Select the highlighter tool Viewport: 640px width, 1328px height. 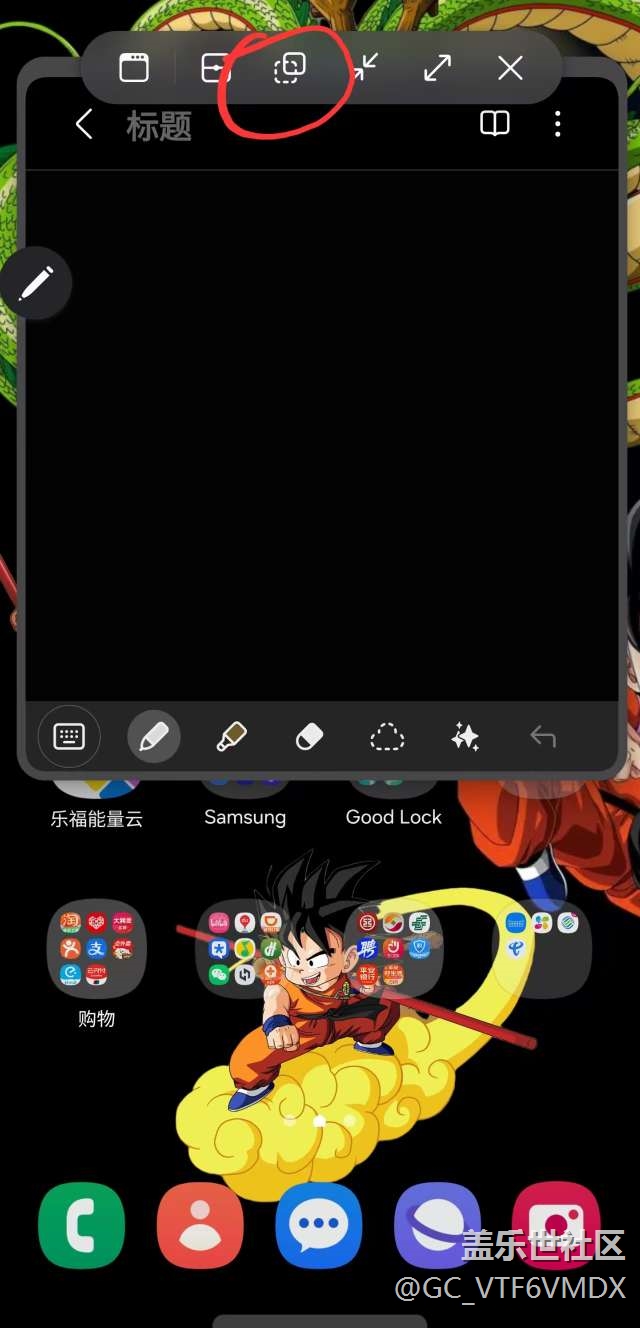(x=231, y=738)
